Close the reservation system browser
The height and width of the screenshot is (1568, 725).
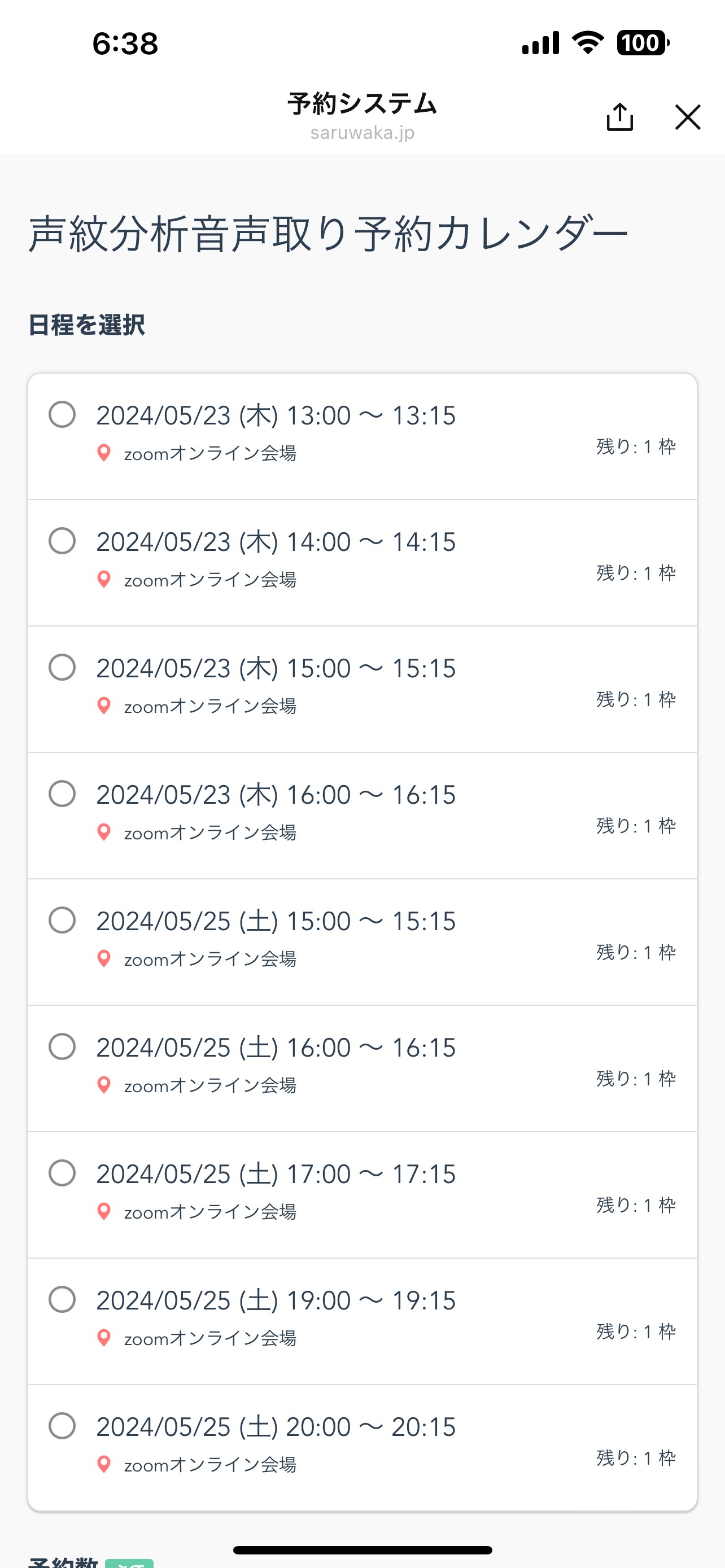pos(688,117)
